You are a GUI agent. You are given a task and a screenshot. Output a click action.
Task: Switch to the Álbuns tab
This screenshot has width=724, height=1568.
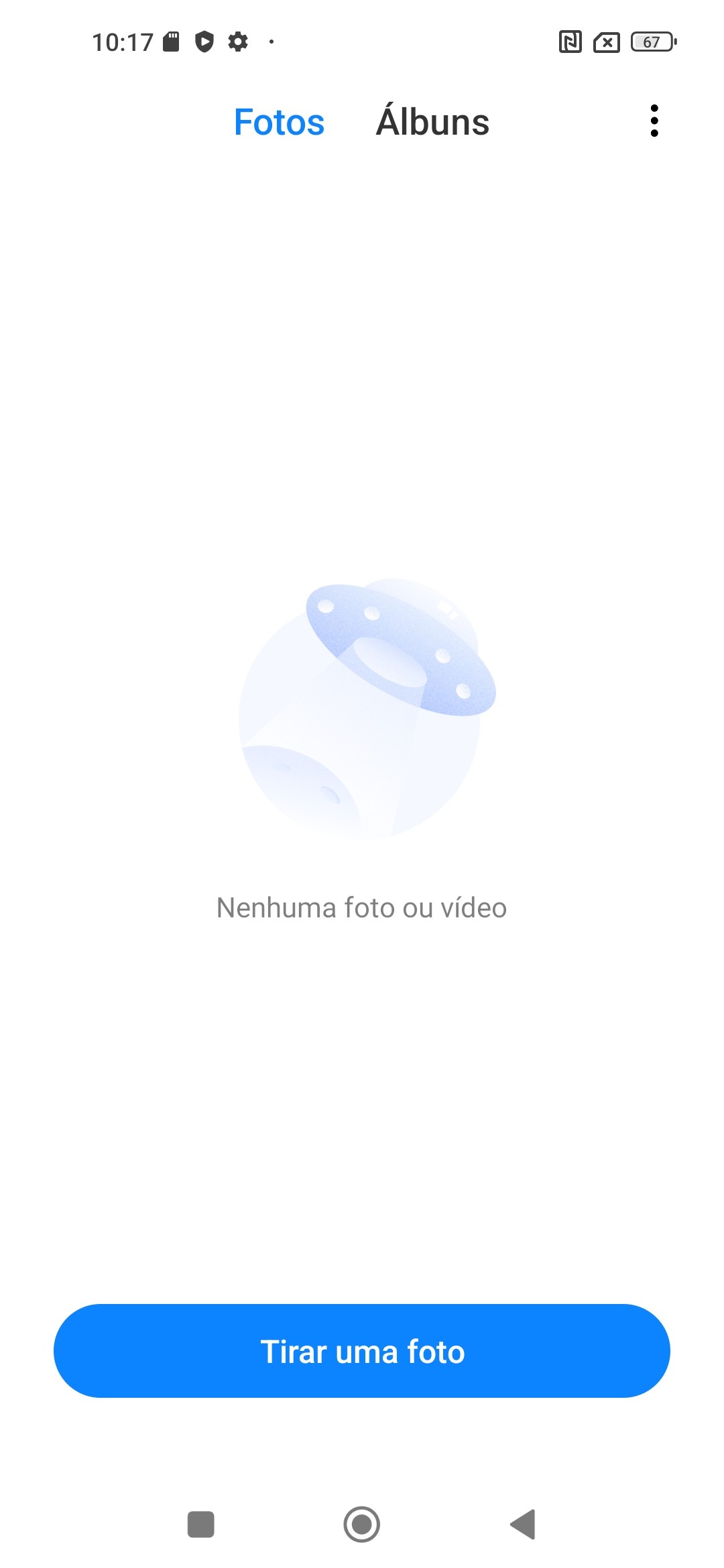[432, 122]
